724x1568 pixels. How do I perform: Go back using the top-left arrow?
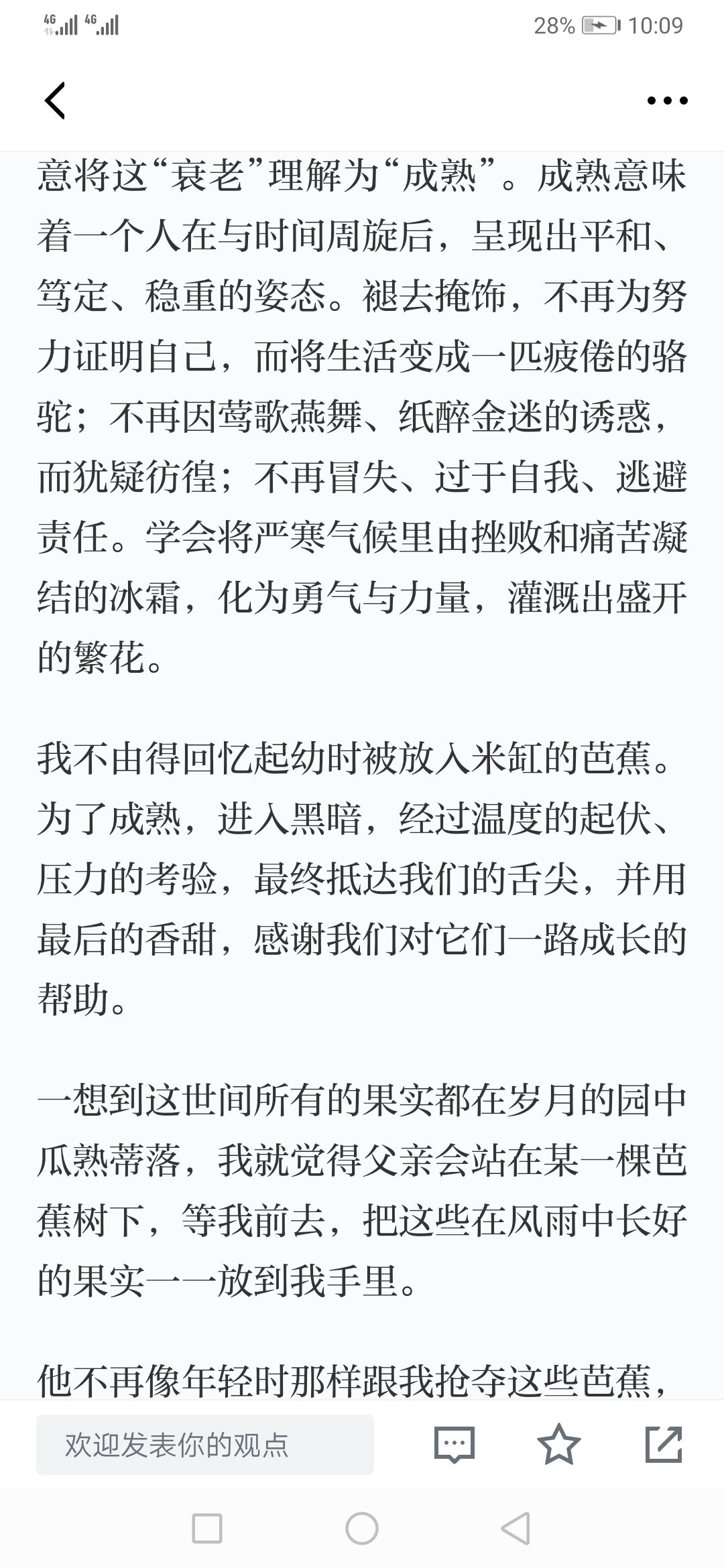point(55,101)
